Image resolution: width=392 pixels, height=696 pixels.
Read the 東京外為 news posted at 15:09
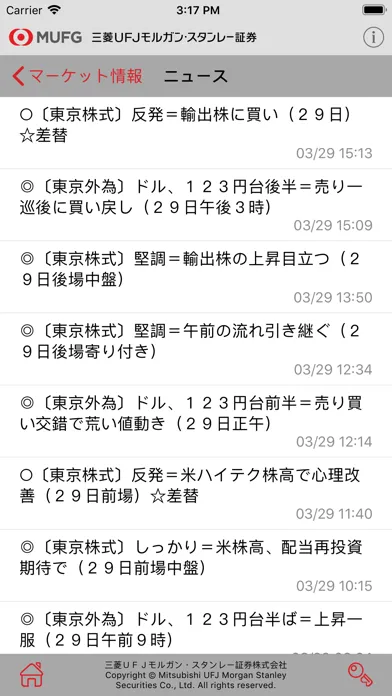click(196, 205)
